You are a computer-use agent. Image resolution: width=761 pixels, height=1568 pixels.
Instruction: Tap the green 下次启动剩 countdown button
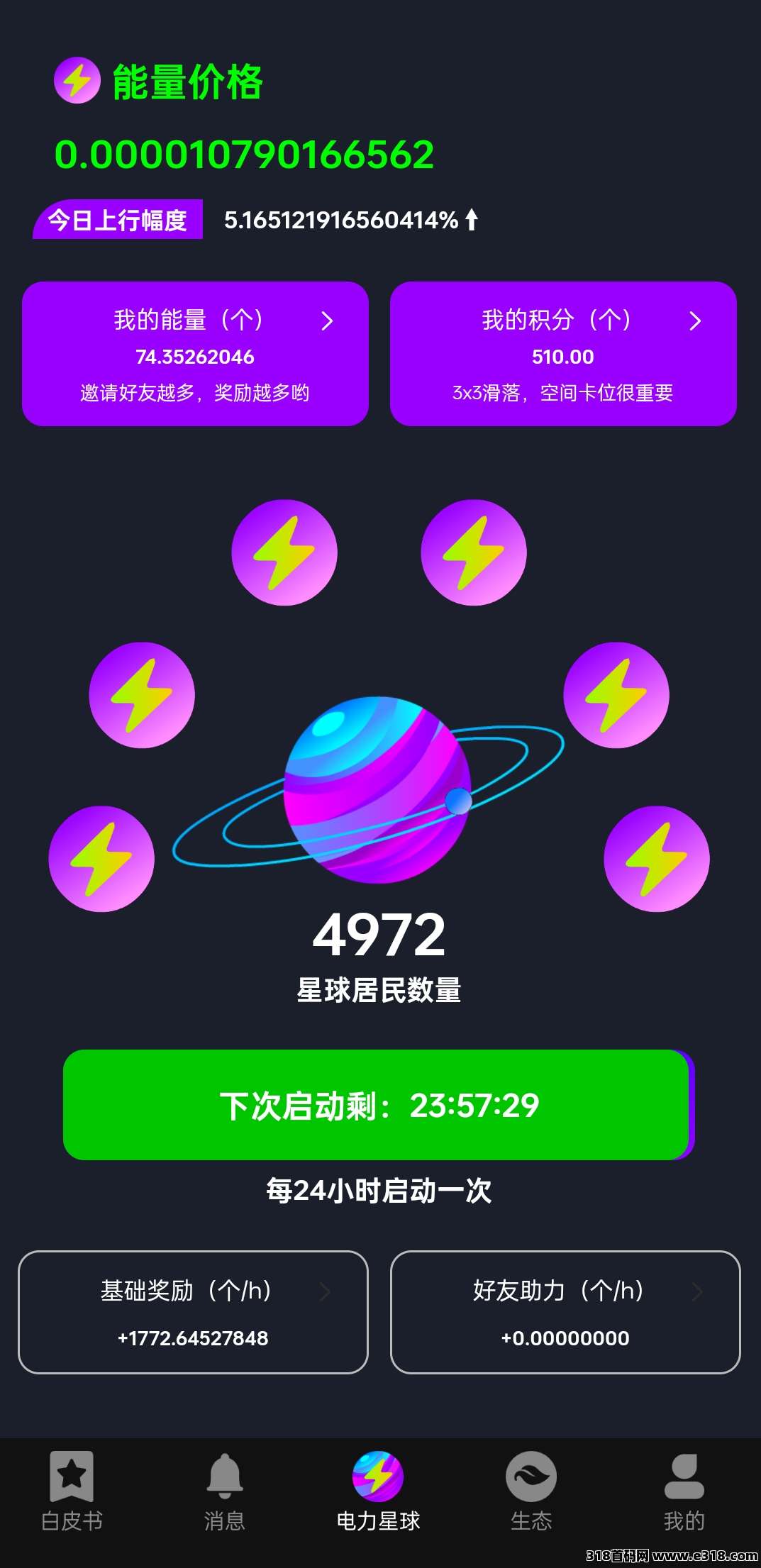click(x=377, y=1105)
